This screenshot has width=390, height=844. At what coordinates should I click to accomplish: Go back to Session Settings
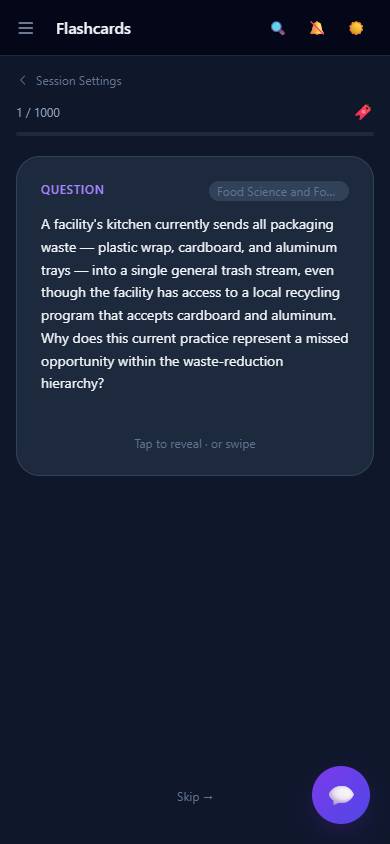[x=69, y=81]
